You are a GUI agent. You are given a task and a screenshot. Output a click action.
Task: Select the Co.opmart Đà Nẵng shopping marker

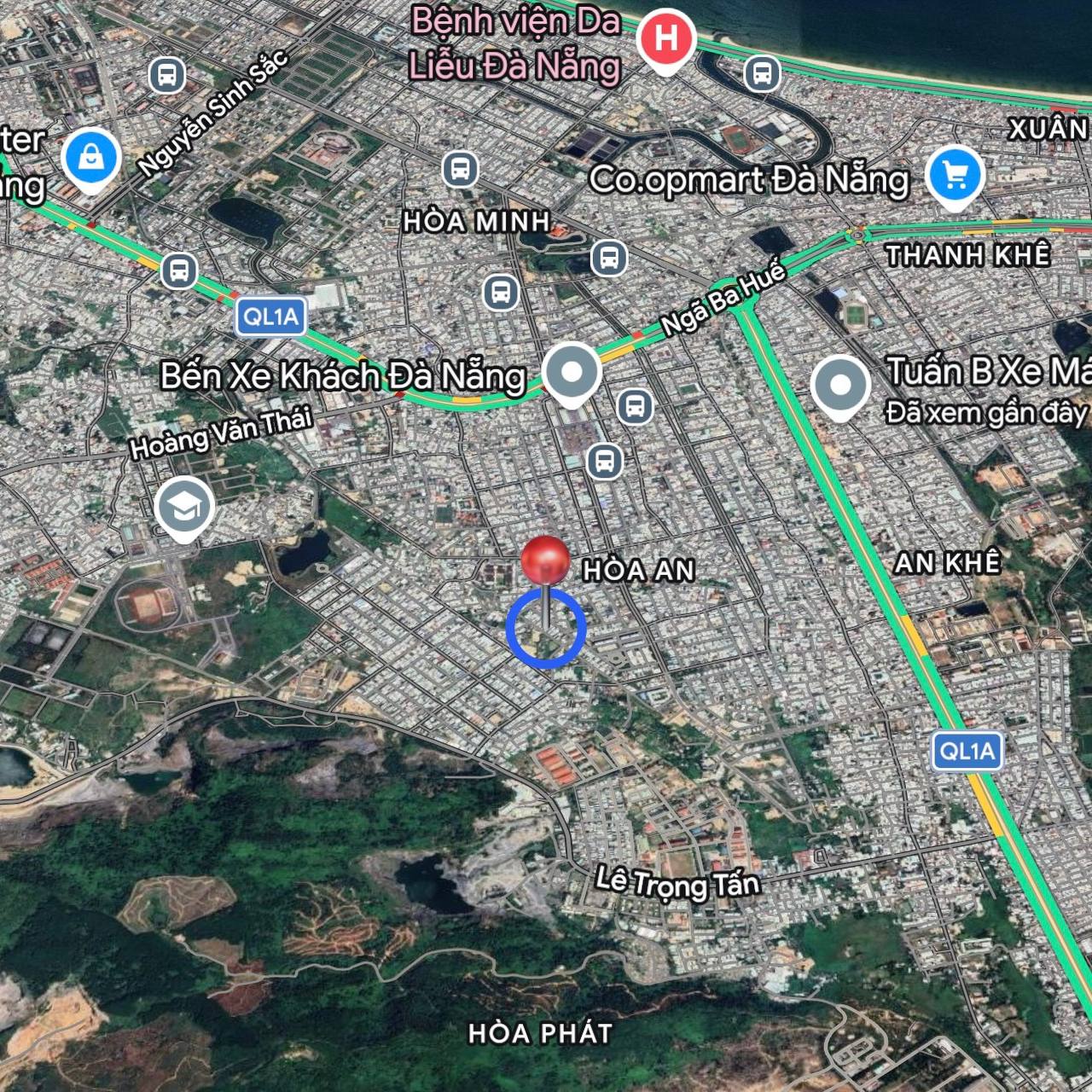955,176
